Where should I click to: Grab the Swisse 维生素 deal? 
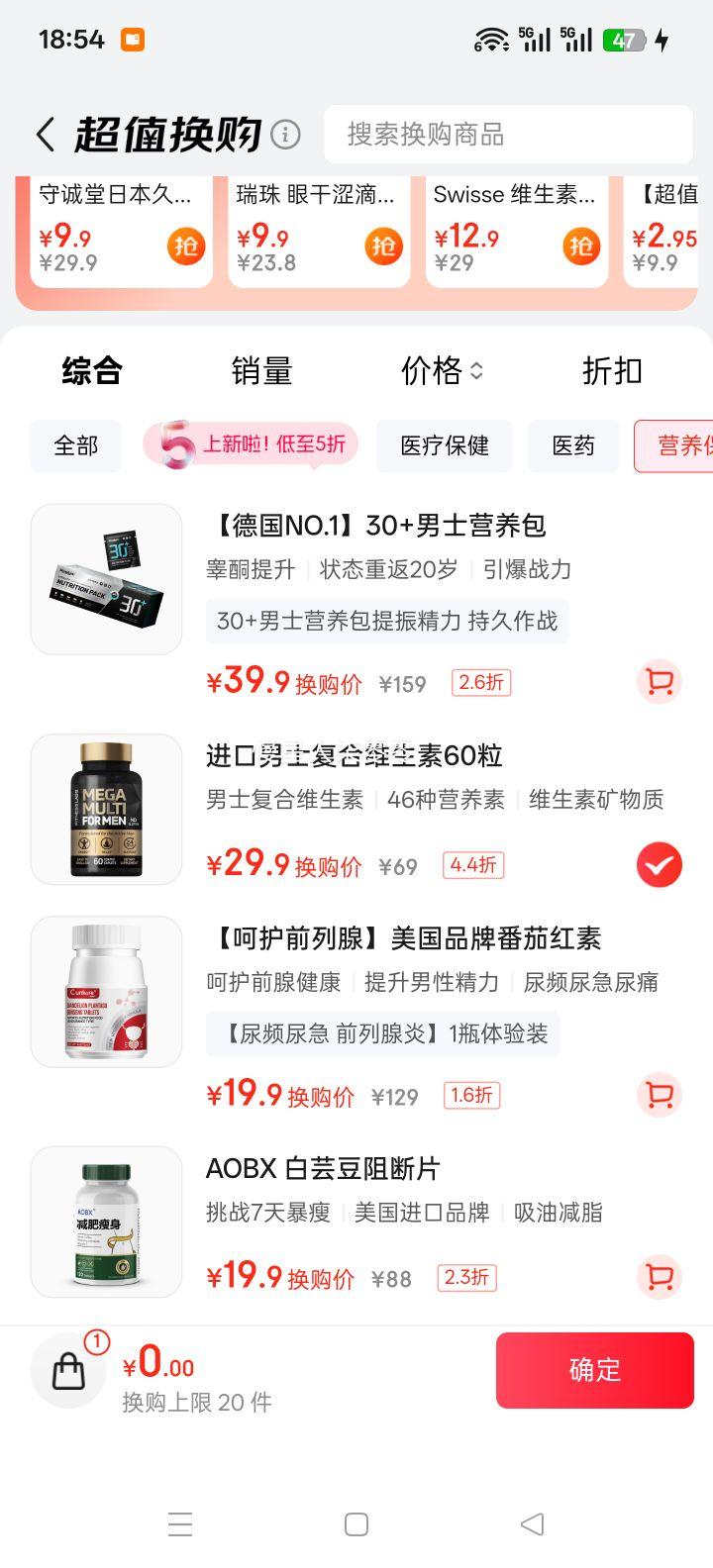point(581,245)
